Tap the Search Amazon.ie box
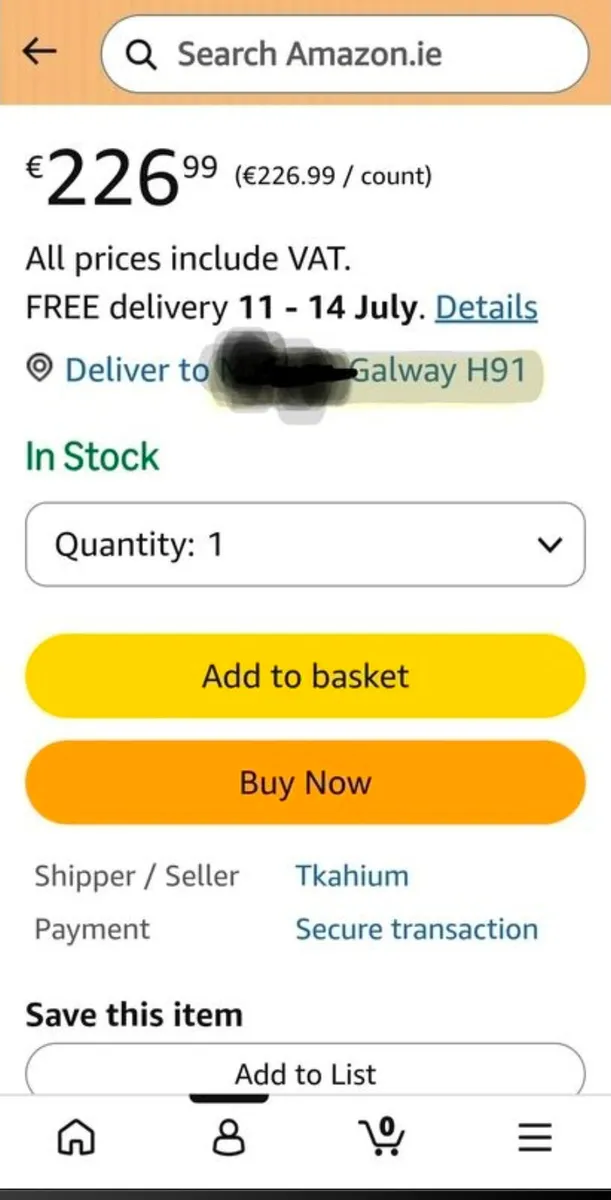Screen dimensions: 611x1200 pos(345,53)
